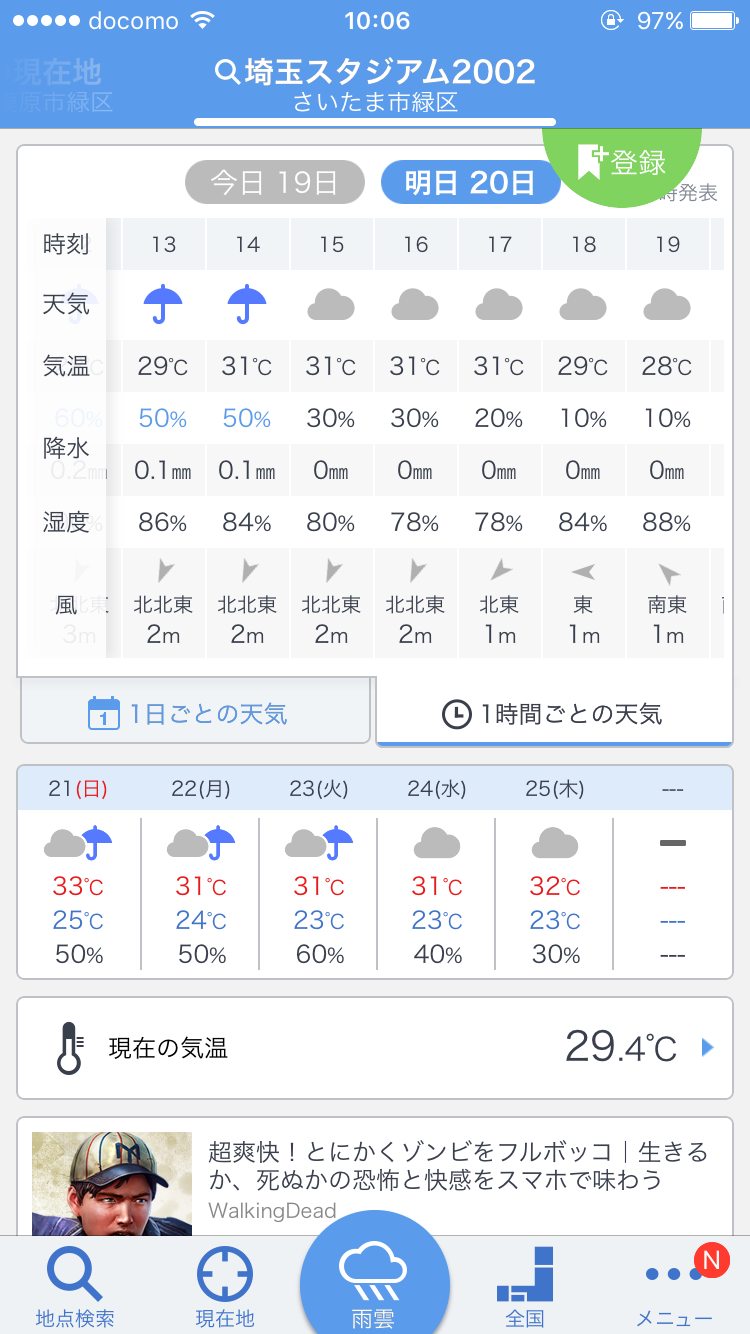Open 現在の気温 current temperature details
This screenshot has height=1334, width=750.
tap(375, 1048)
